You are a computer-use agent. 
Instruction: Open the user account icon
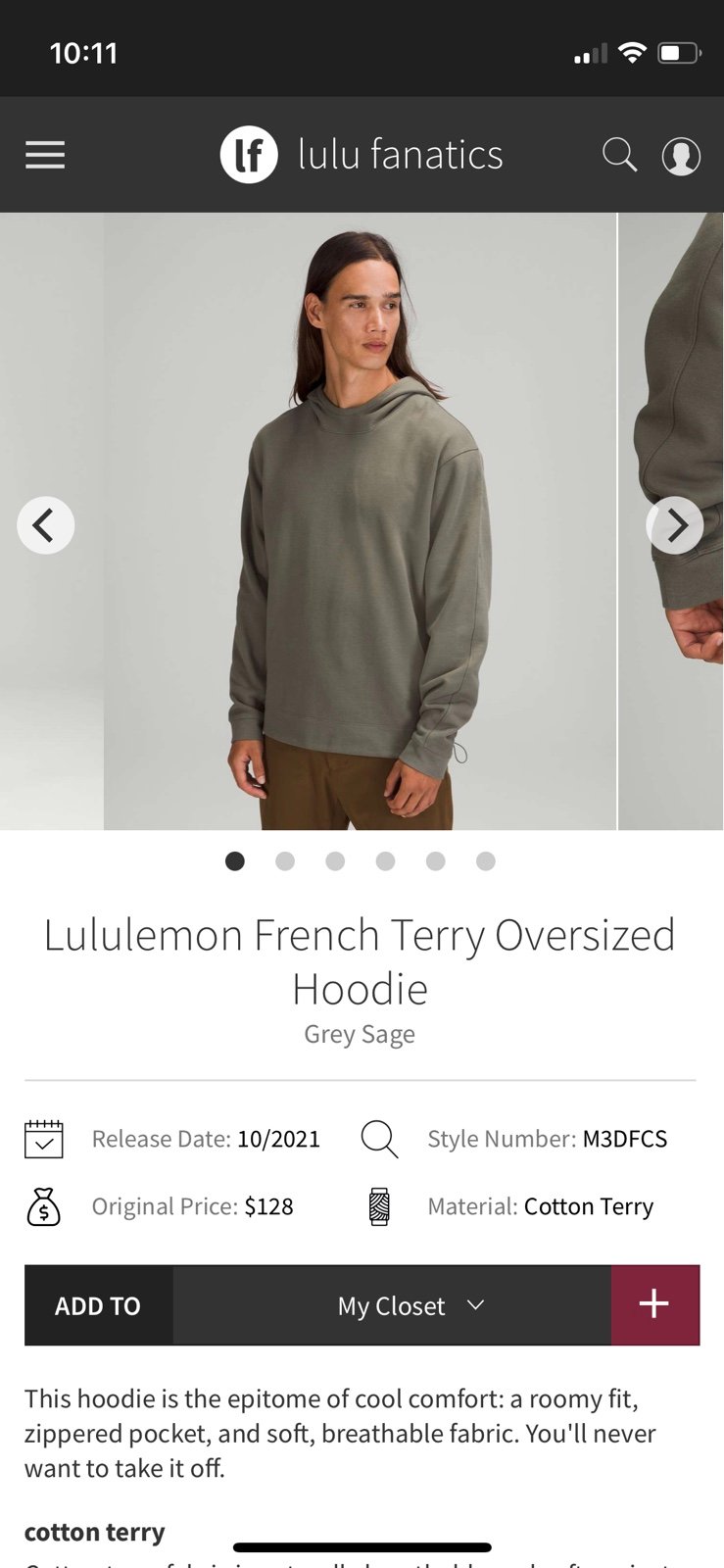coord(681,156)
